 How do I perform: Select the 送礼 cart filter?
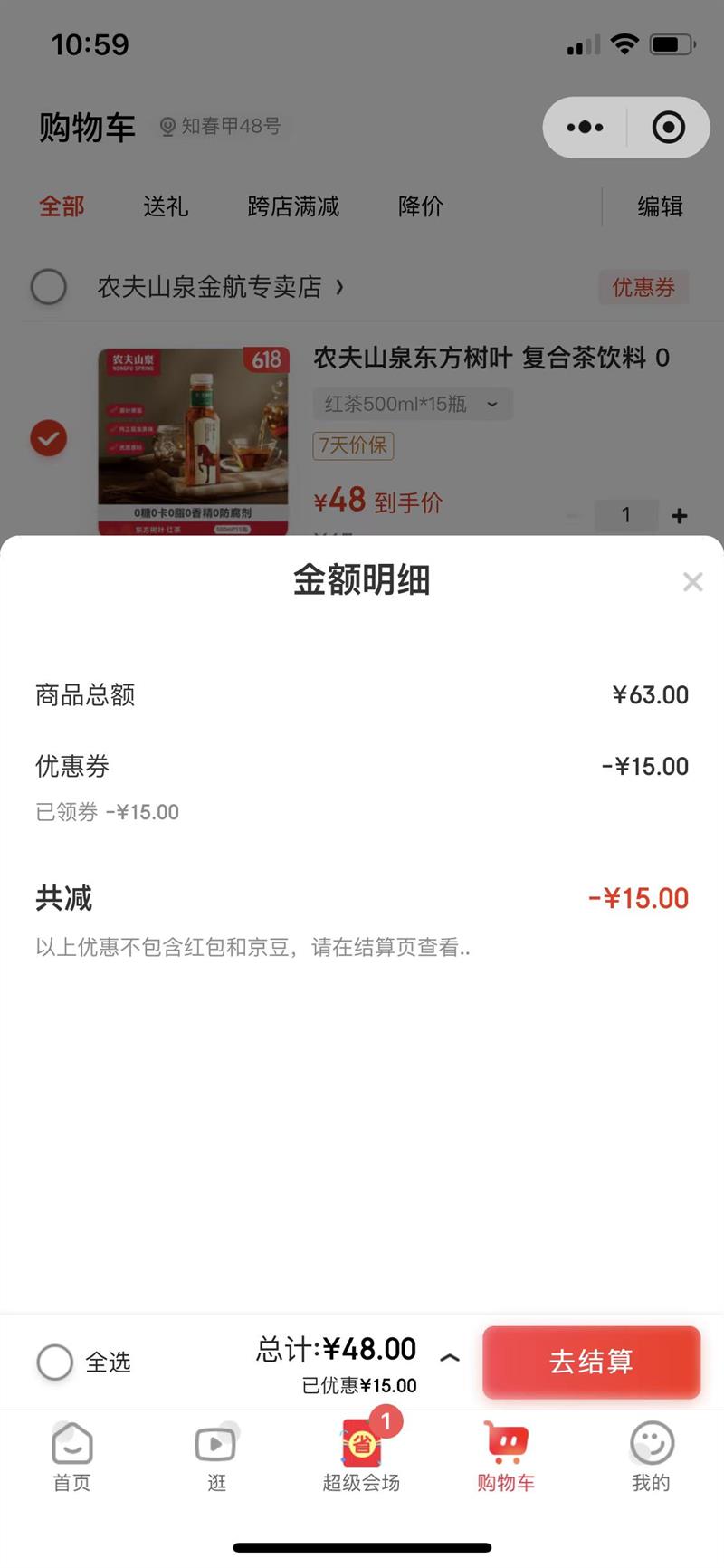point(166,206)
